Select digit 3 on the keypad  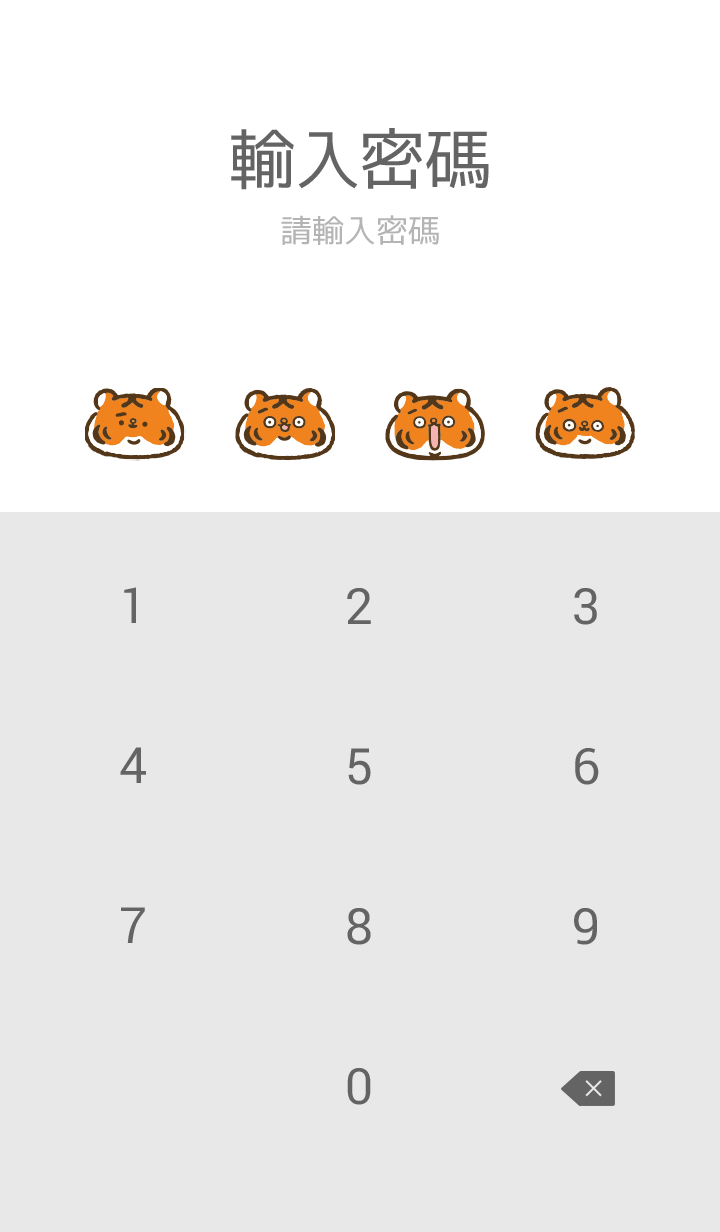[586, 607]
